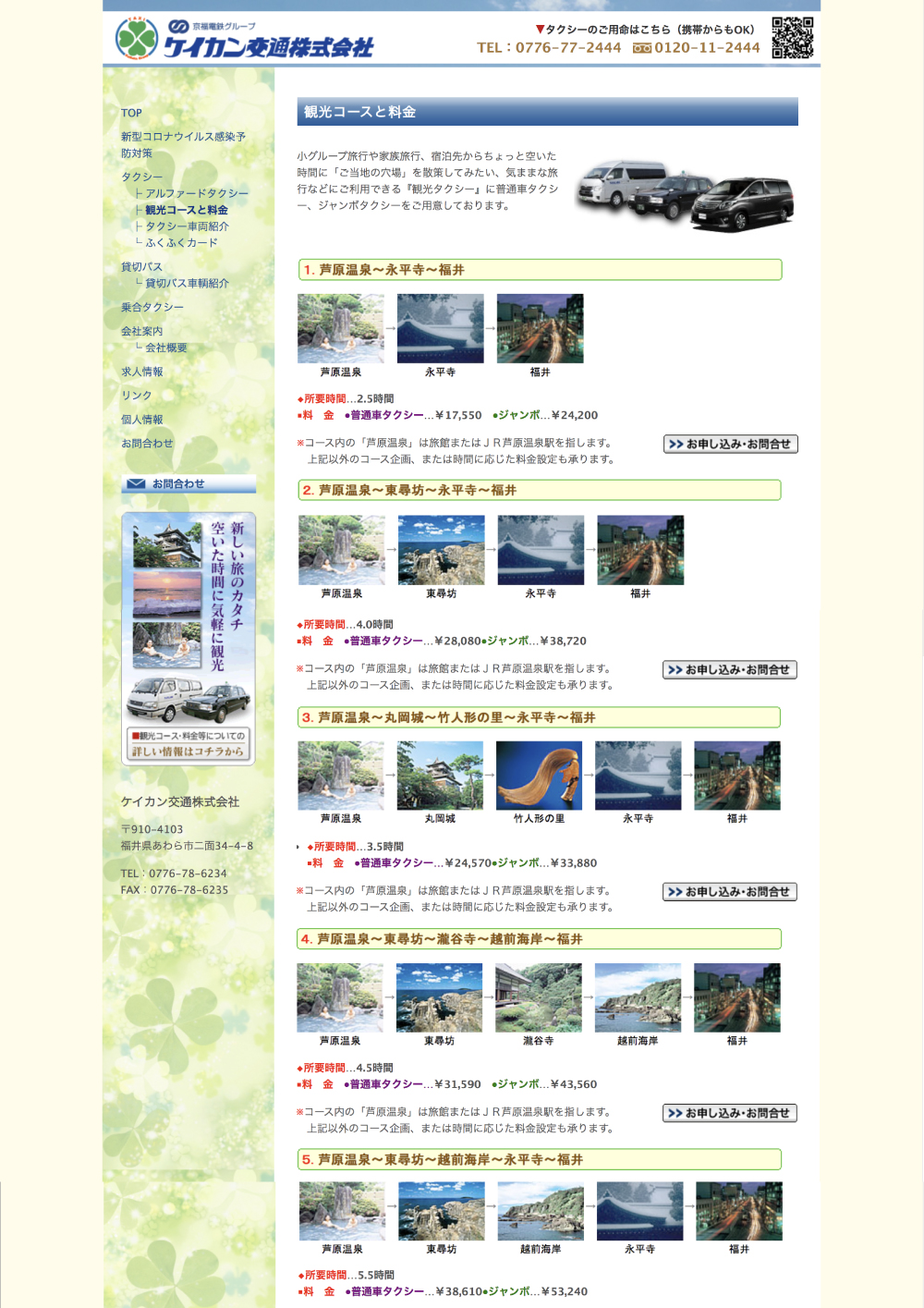Open 貸切バス車輌紹介 link
The height and width of the screenshot is (1308, 924).
point(187,284)
